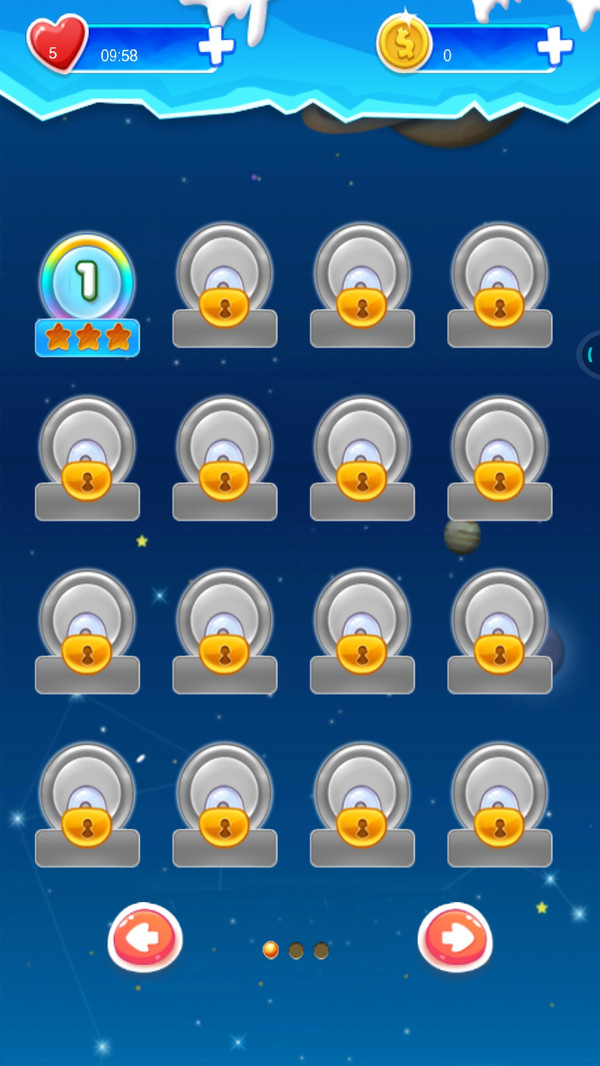Viewport: 600px width, 1066px height.
Task: Add coins using the plus button
Action: click(554, 45)
